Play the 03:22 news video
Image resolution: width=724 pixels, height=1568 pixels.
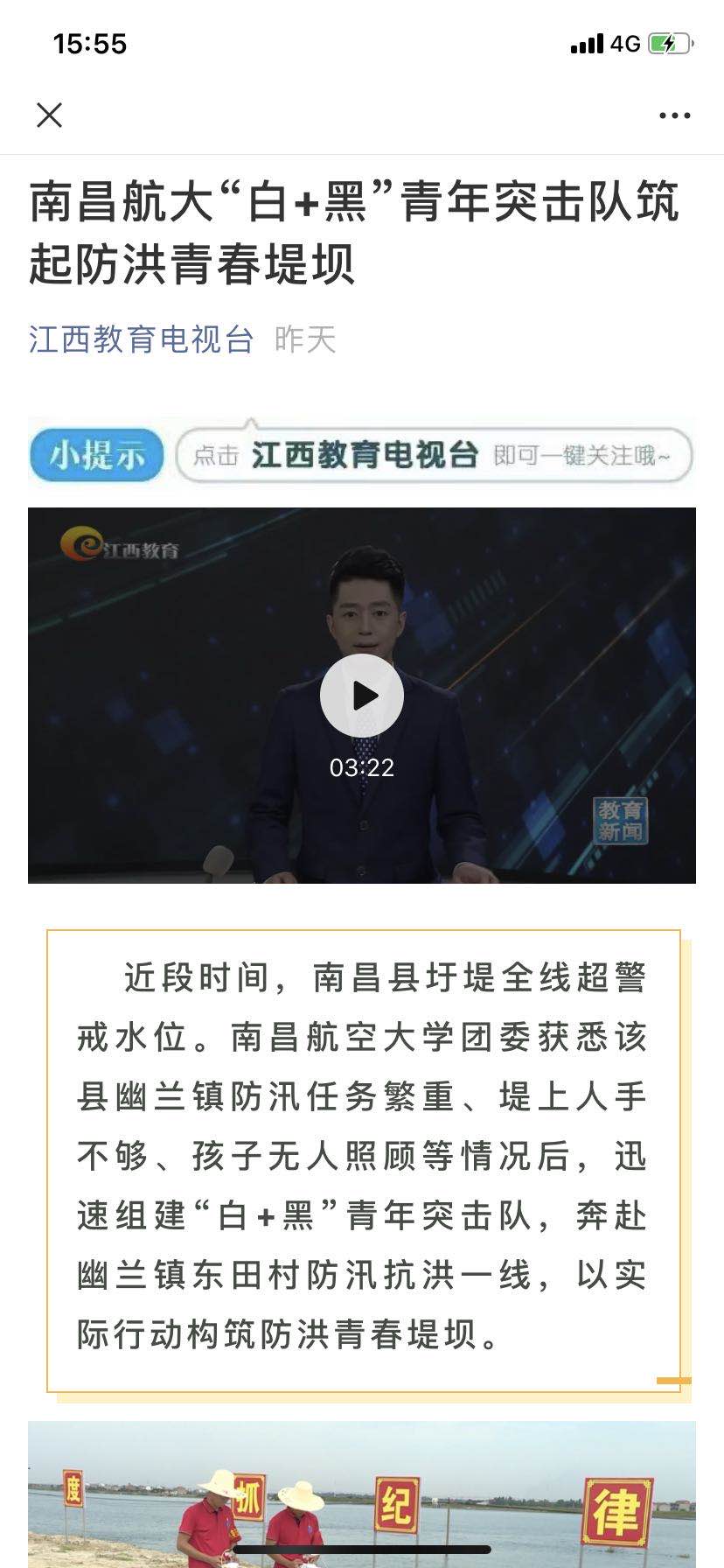pos(362,696)
